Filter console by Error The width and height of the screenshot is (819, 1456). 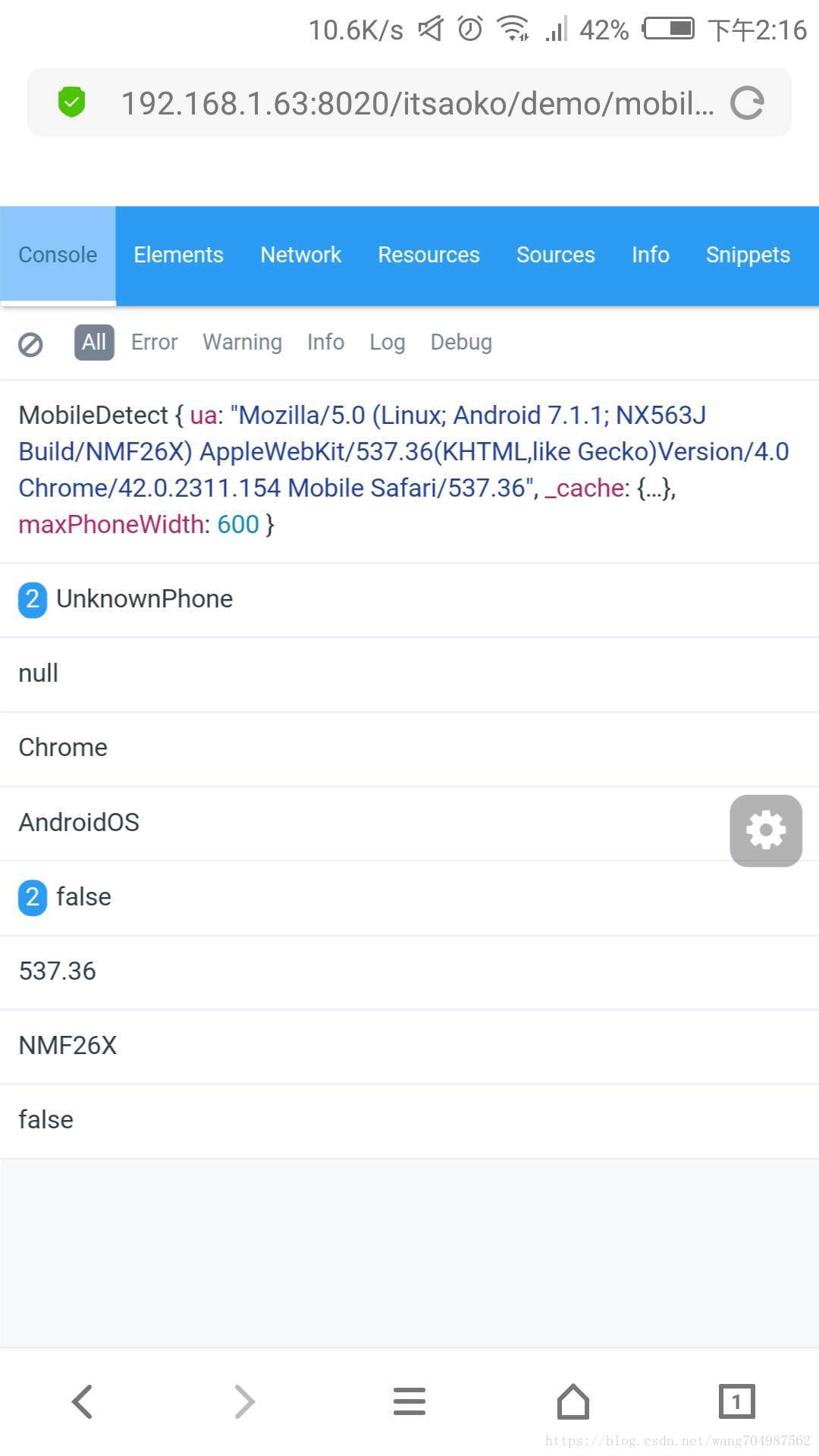tap(154, 342)
